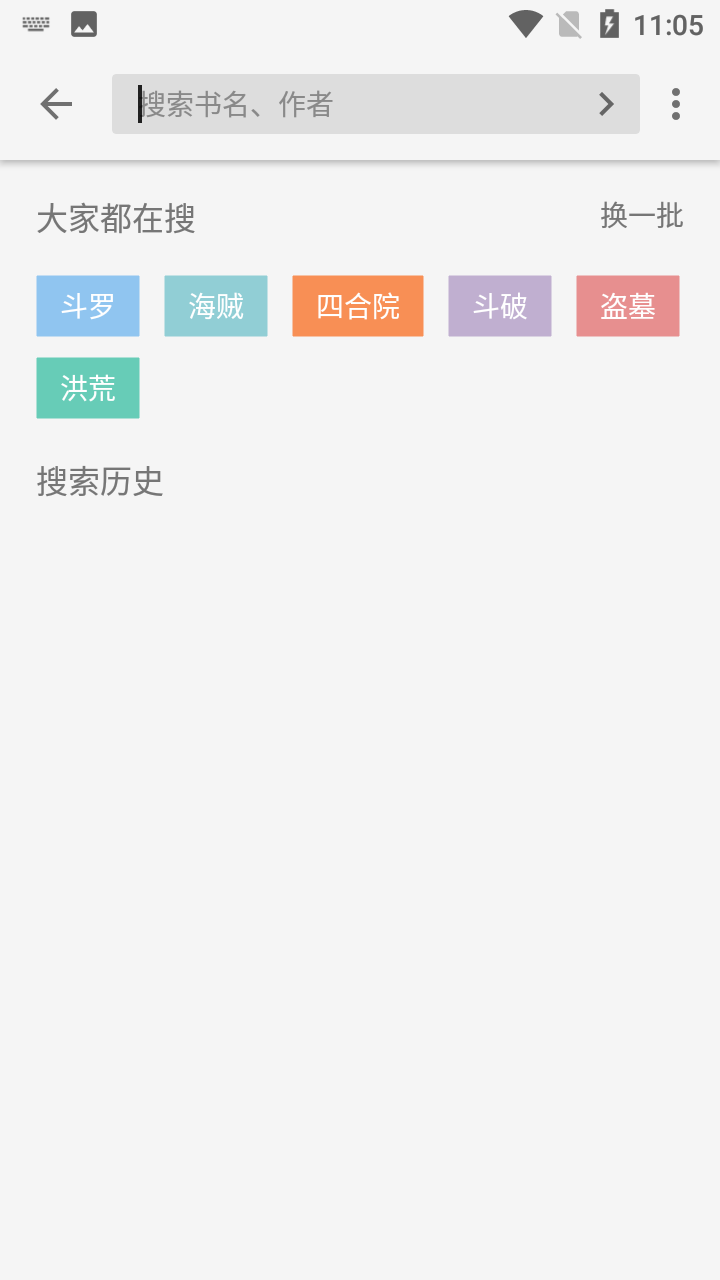720x1280 pixels.
Task: Tap the SIM card icon in the status bar
Action: pos(570,22)
